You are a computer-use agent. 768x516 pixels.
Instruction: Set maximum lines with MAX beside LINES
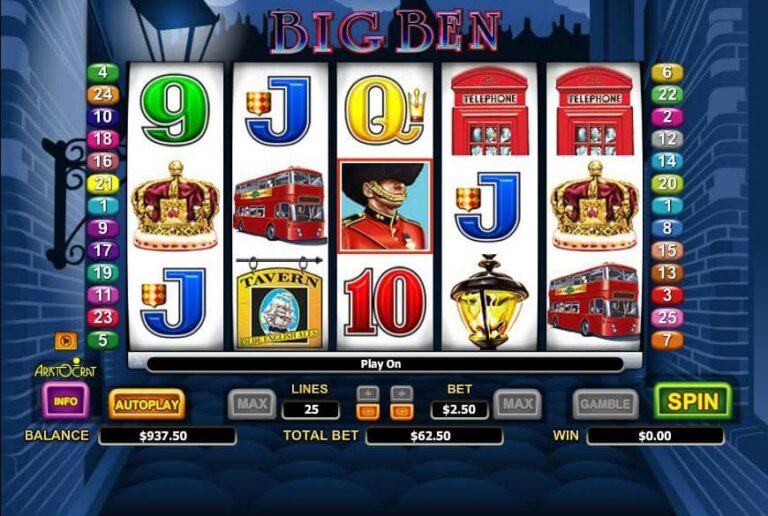click(x=252, y=405)
